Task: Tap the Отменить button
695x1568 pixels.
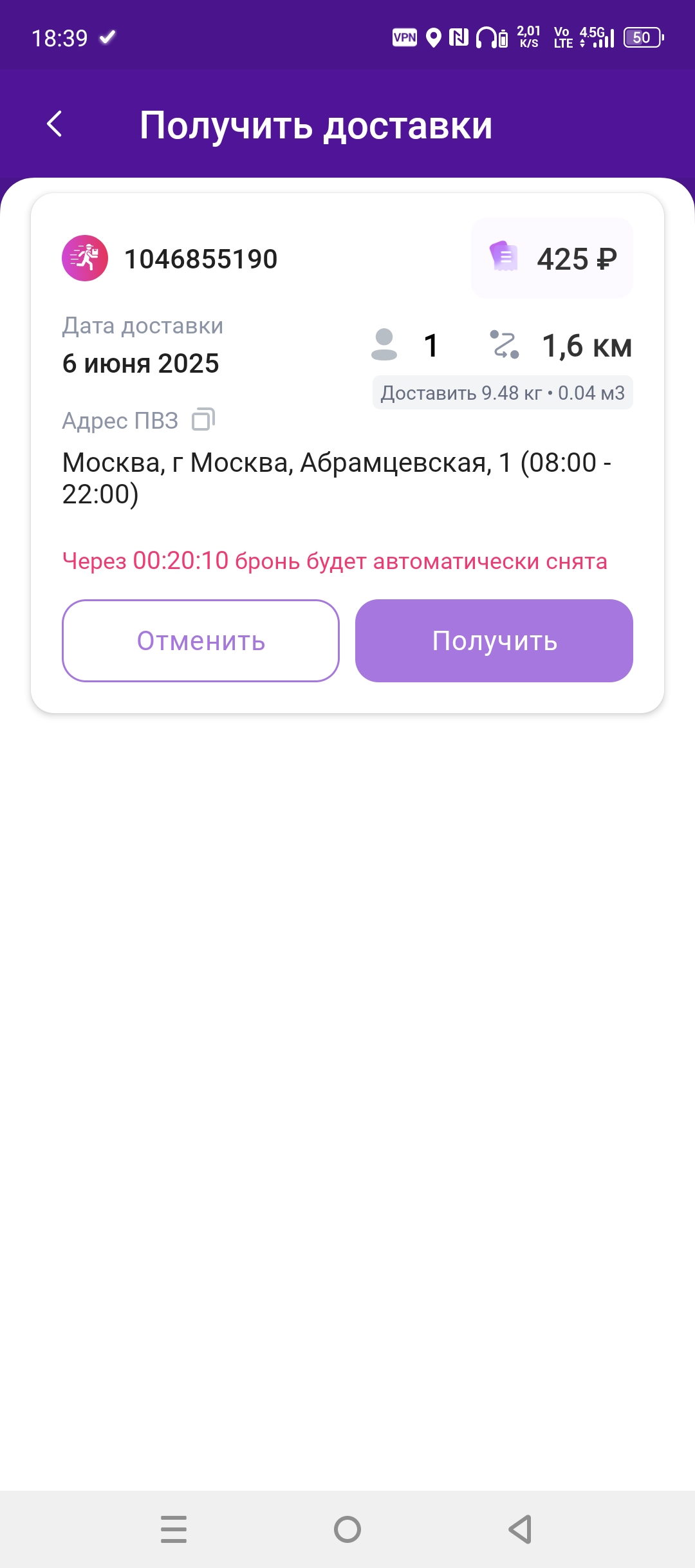Action: coord(201,641)
